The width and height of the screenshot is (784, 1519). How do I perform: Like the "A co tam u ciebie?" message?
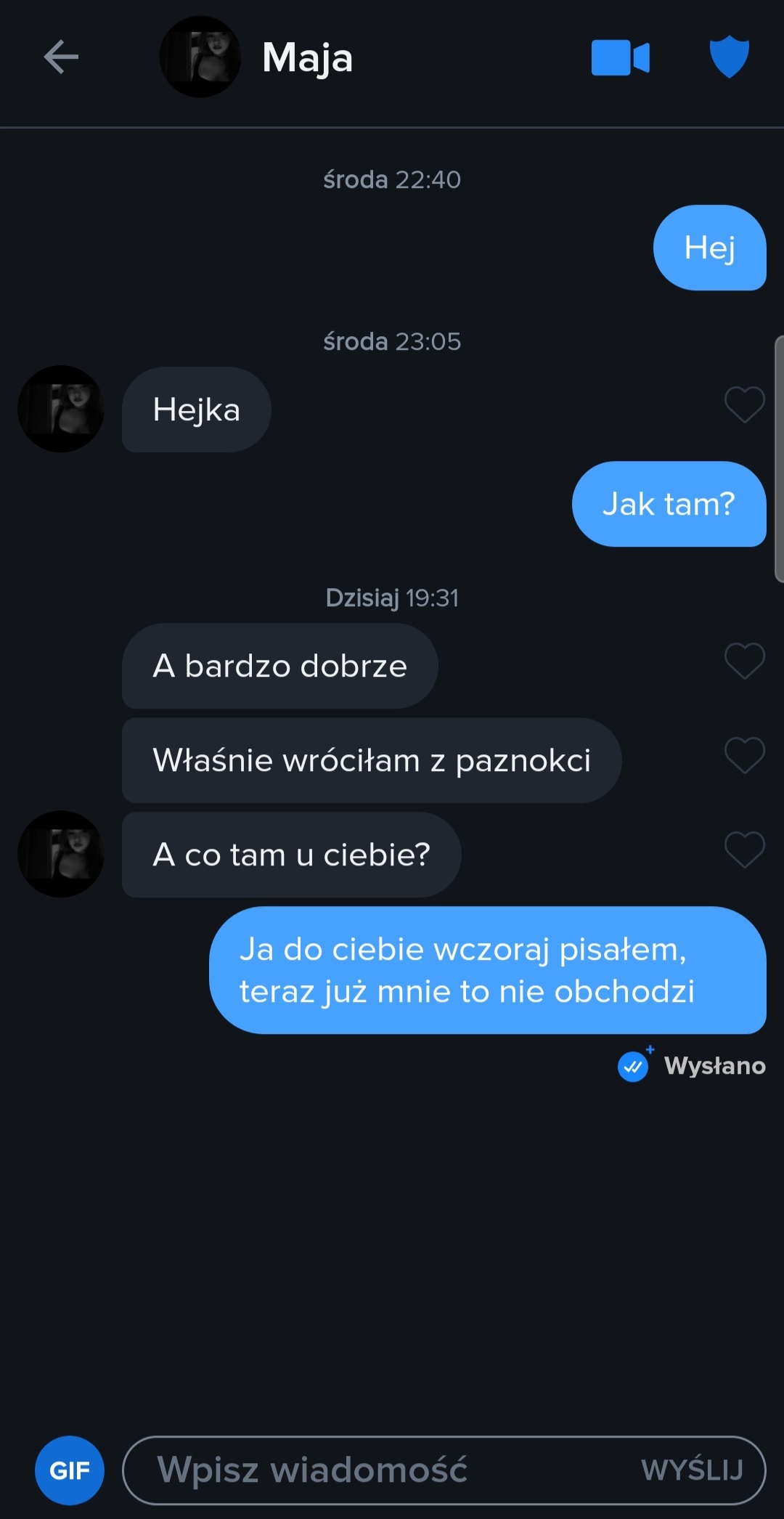744,850
